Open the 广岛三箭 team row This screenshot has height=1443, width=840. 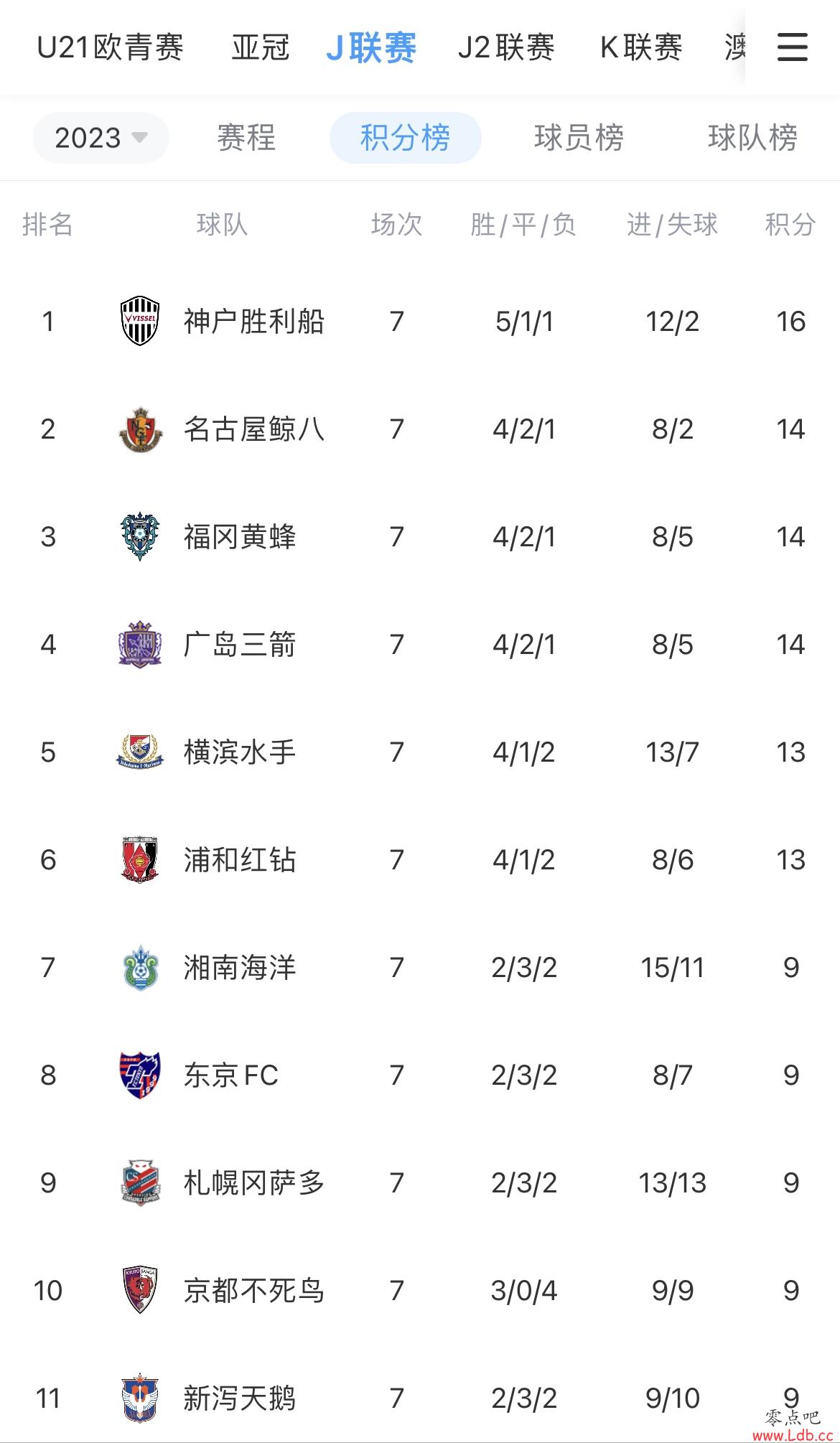(420, 644)
